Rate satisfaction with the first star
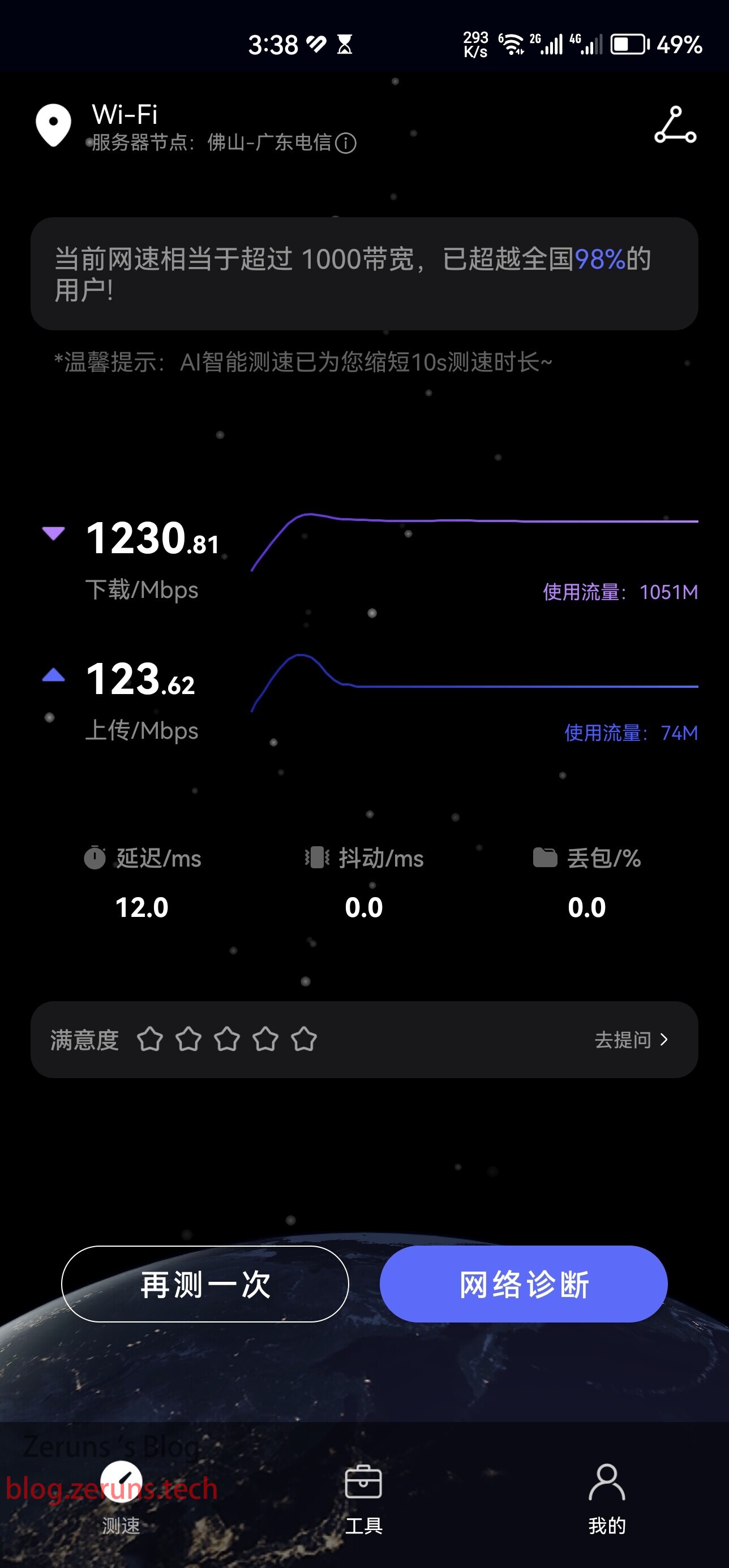The height and width of the screenshot is (1568, 729). coord(150,1040)
